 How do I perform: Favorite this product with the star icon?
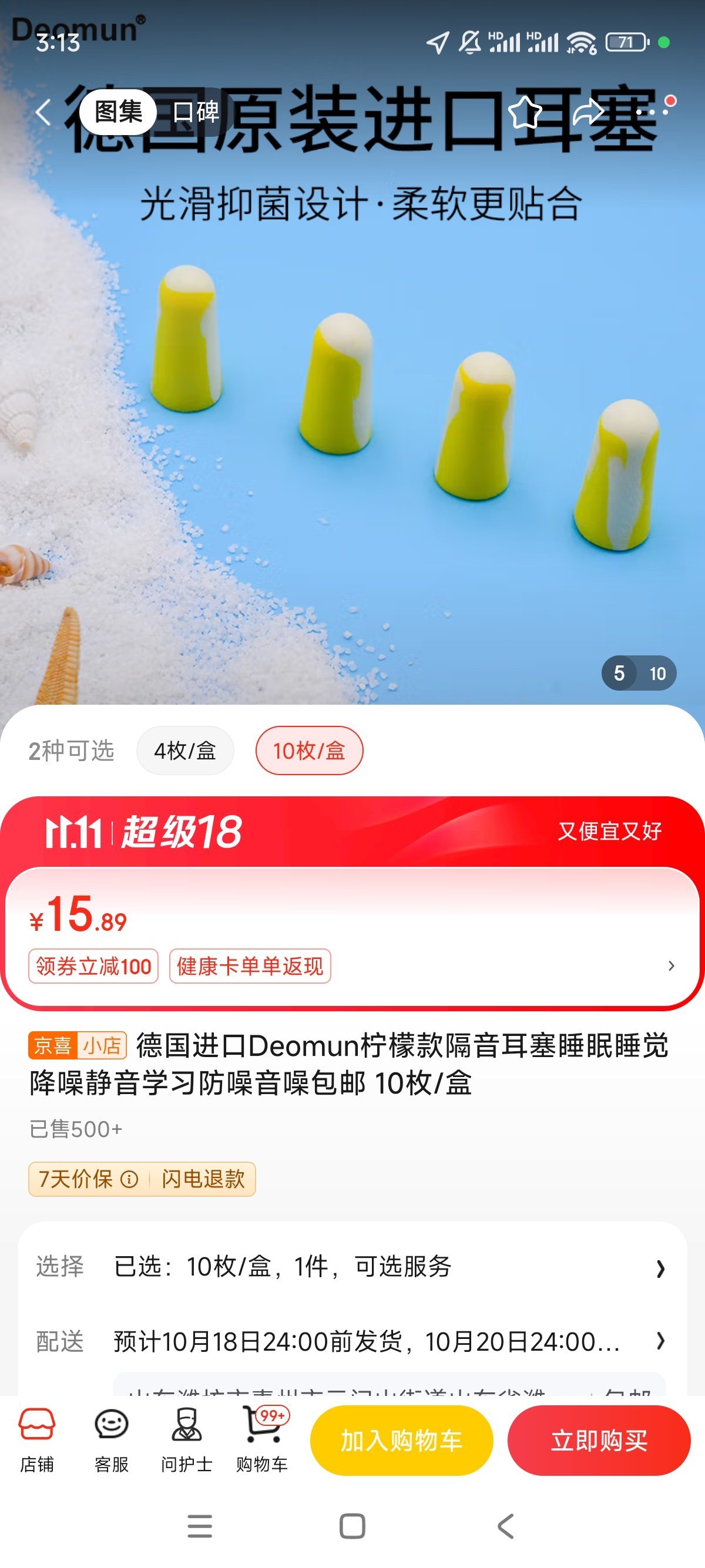(525, 112)
